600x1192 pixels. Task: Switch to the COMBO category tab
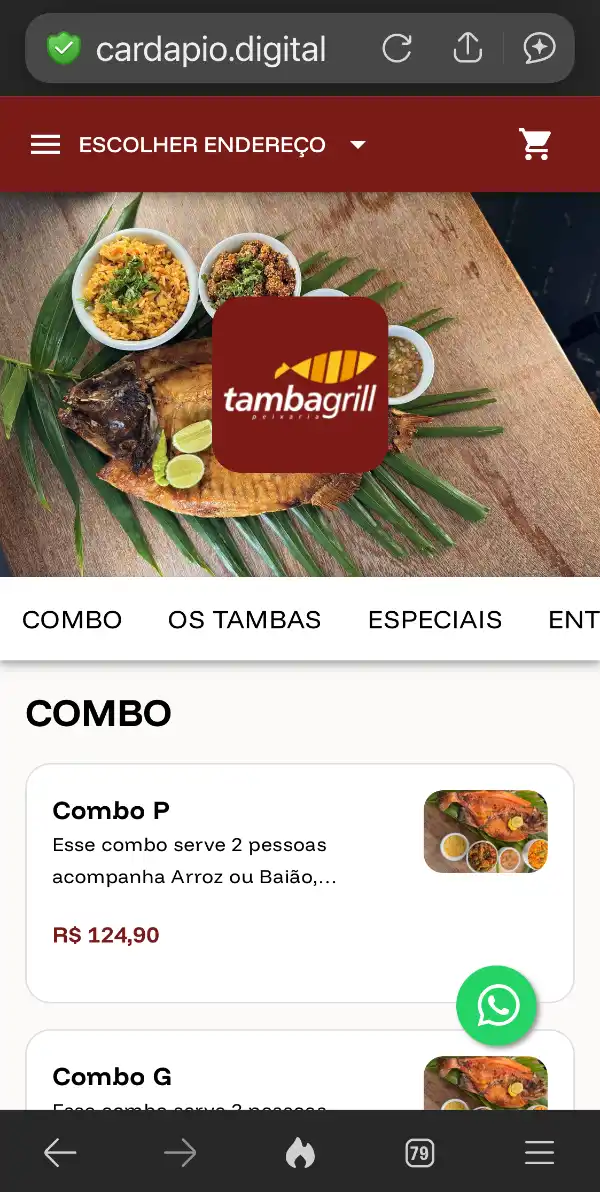coord(72,620)
